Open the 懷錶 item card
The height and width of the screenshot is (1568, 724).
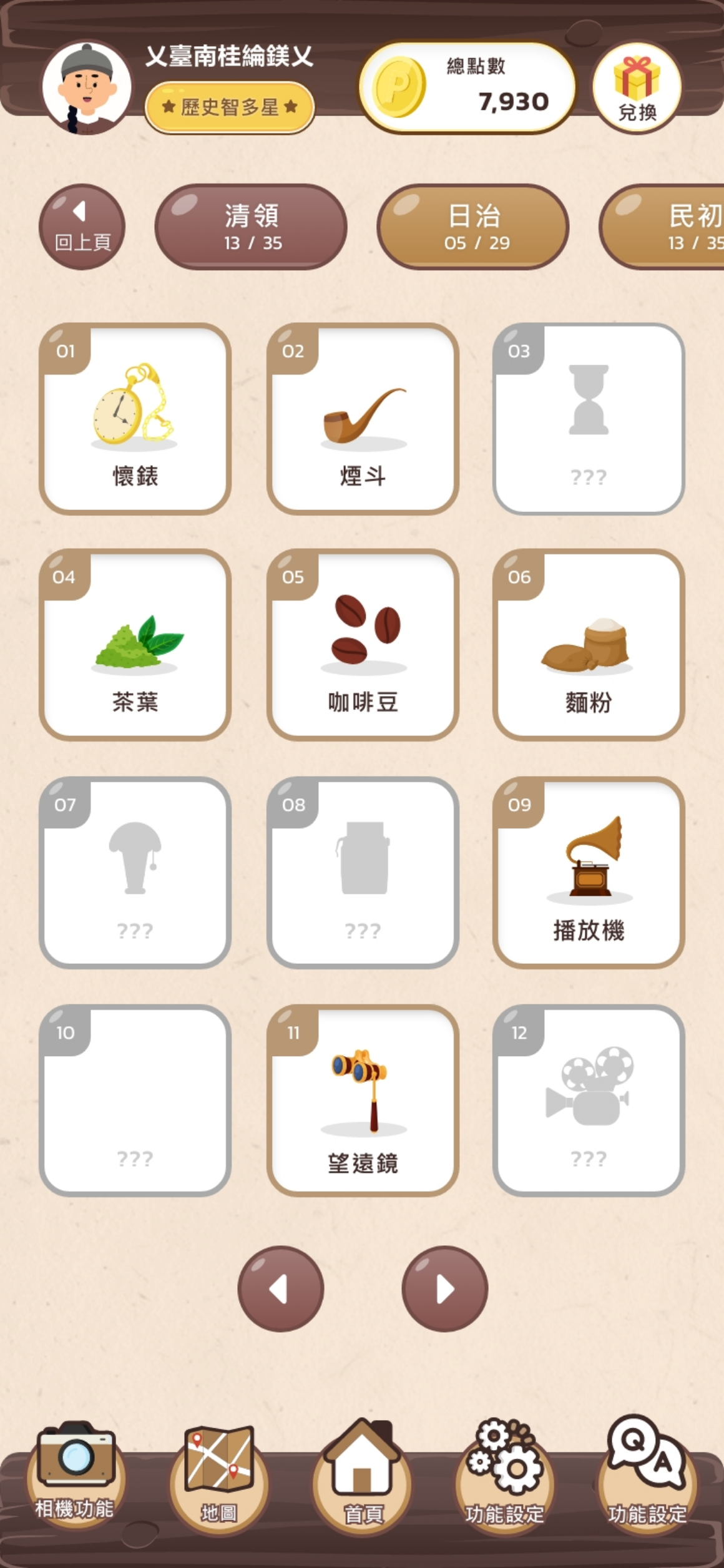pos(135,419)
